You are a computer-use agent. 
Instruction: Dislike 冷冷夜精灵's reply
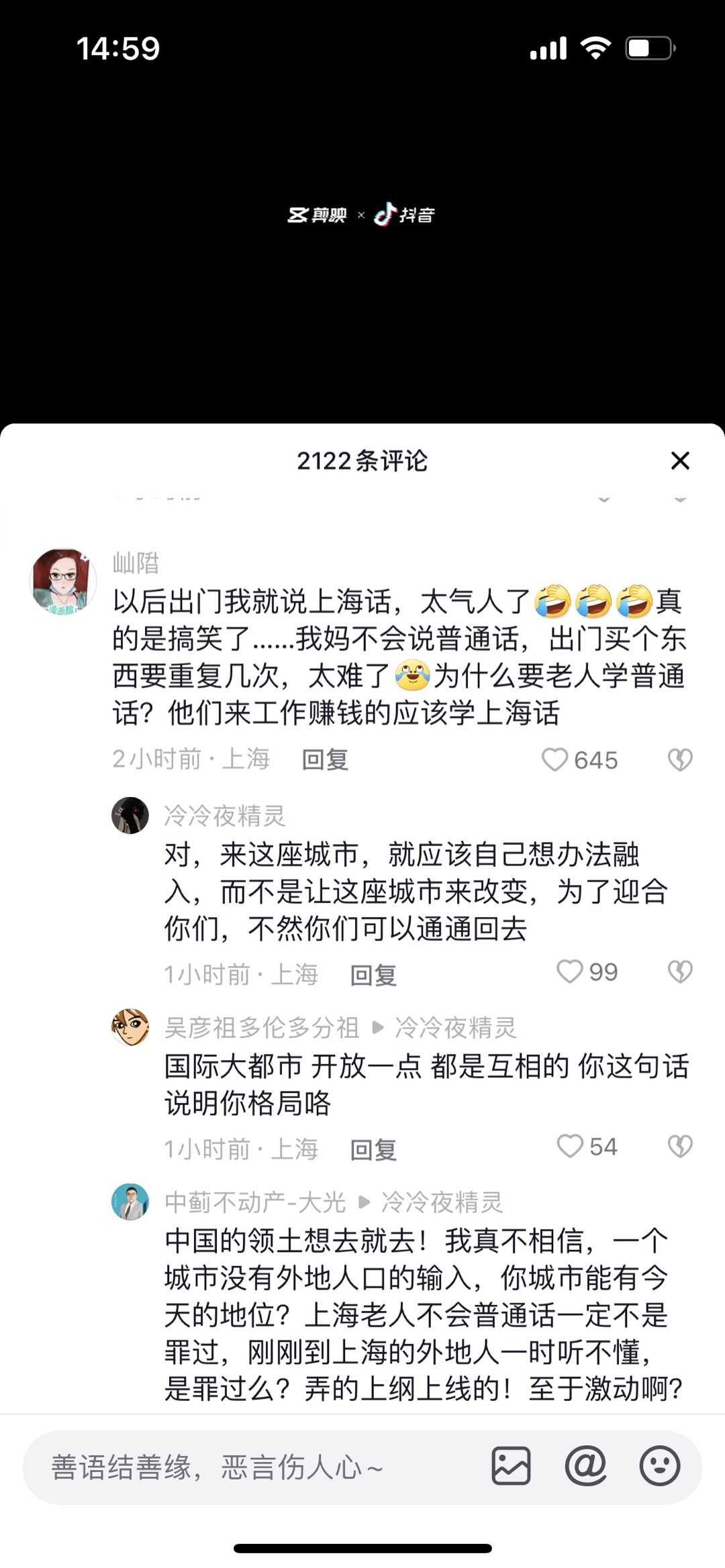pyautogui.click(x=680, y=972)
